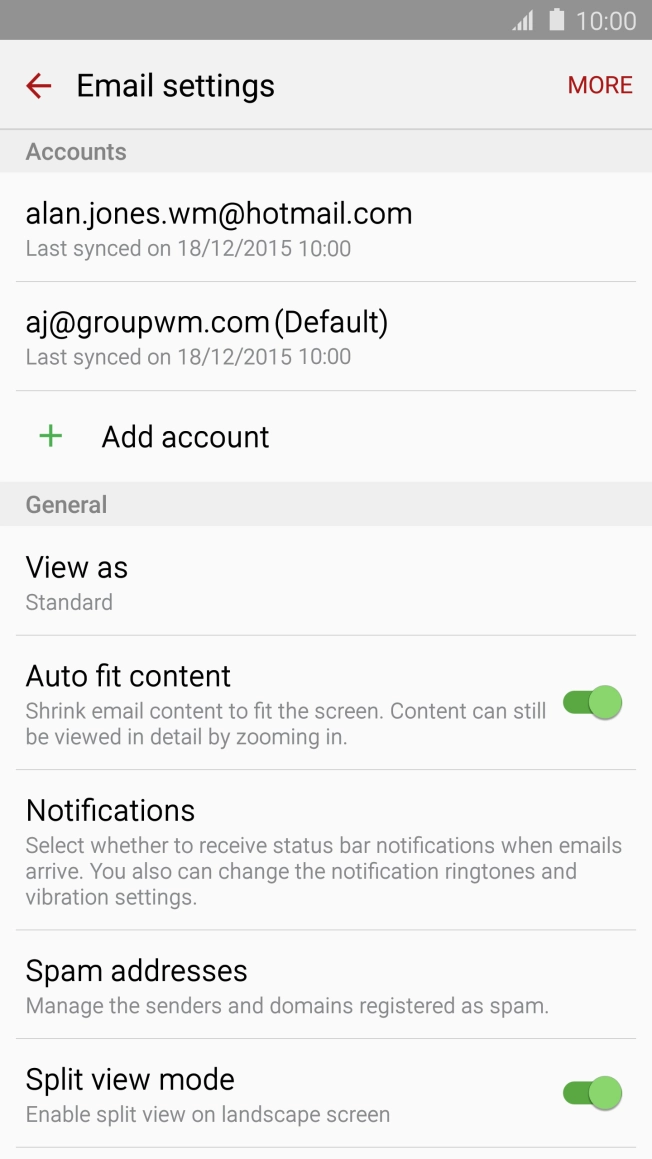
Task: Open the MORE menu
Action: coord(599,86)
